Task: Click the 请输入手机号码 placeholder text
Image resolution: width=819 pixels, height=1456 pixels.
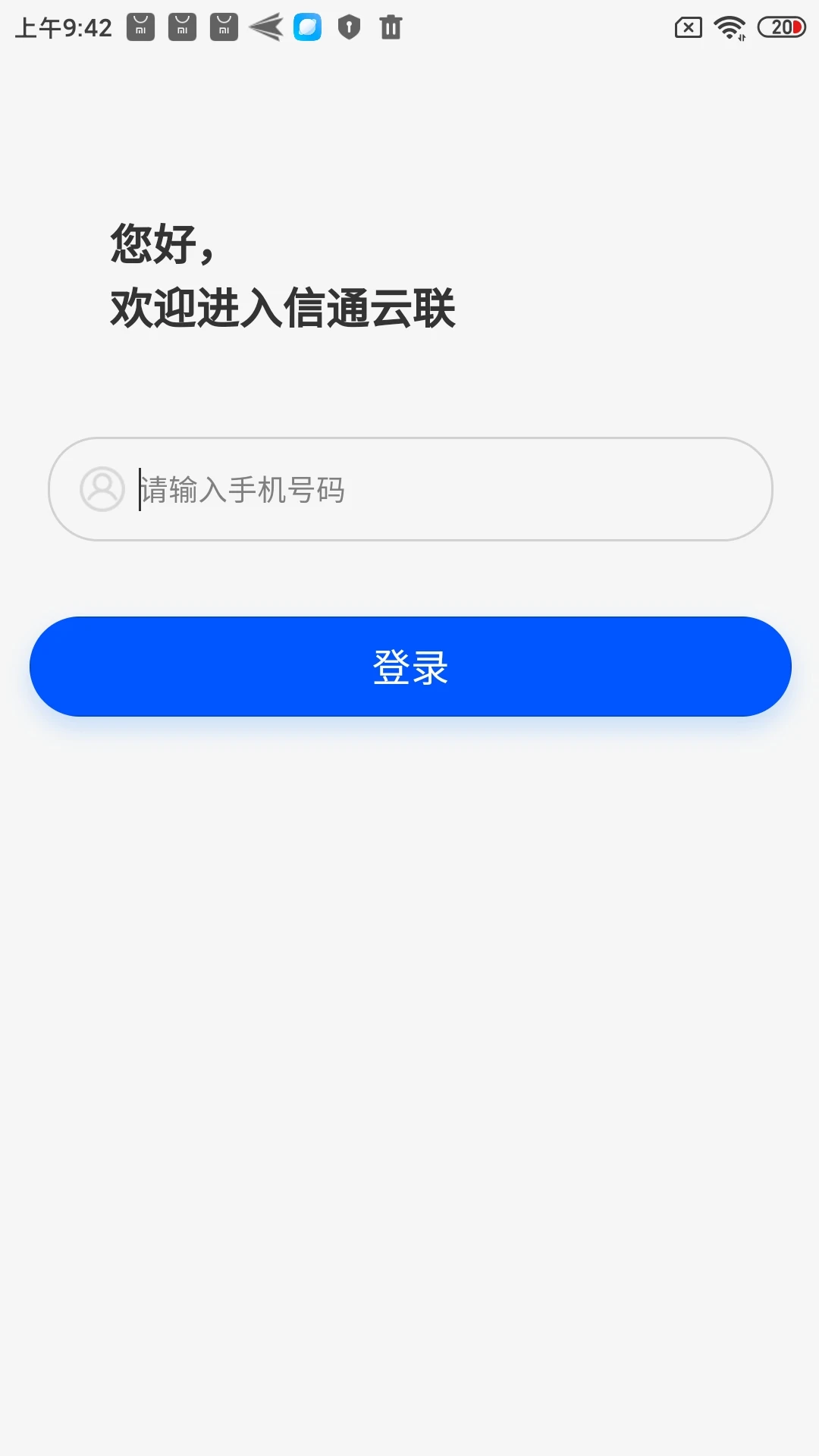Action: pos(241,490)
